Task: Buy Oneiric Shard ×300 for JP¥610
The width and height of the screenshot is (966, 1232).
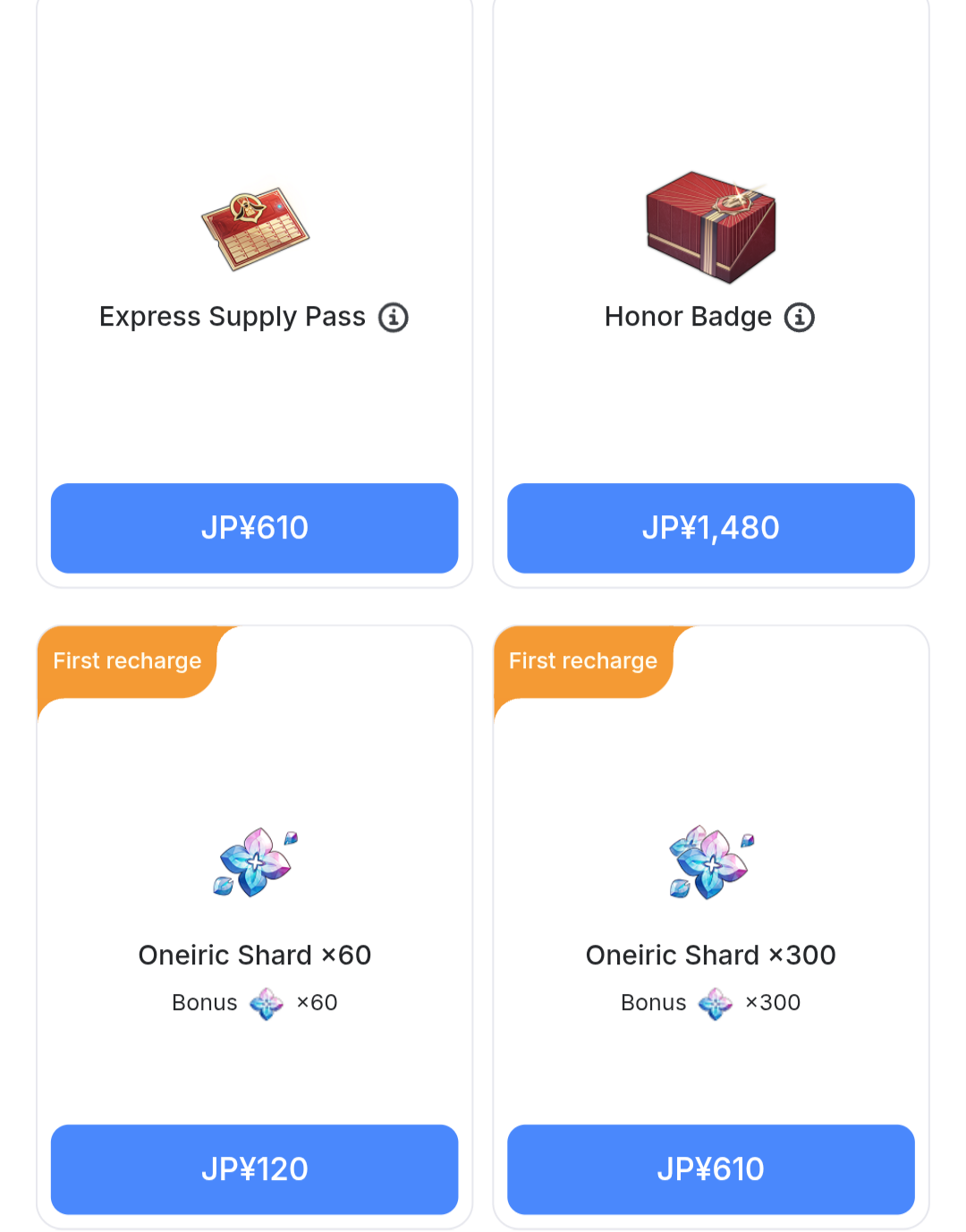Action: tap(711, 1169)
